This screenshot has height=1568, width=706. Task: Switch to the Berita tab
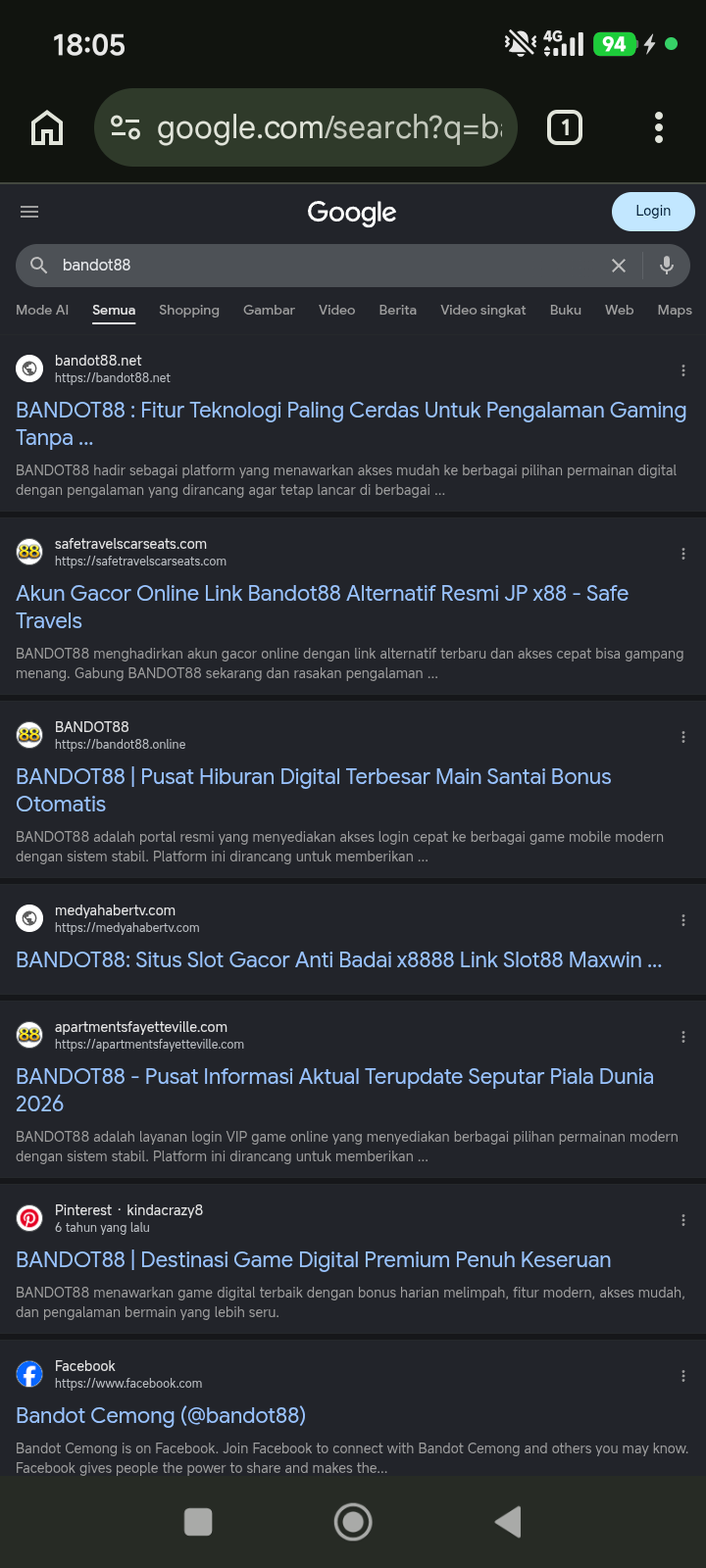coord(398,310)
